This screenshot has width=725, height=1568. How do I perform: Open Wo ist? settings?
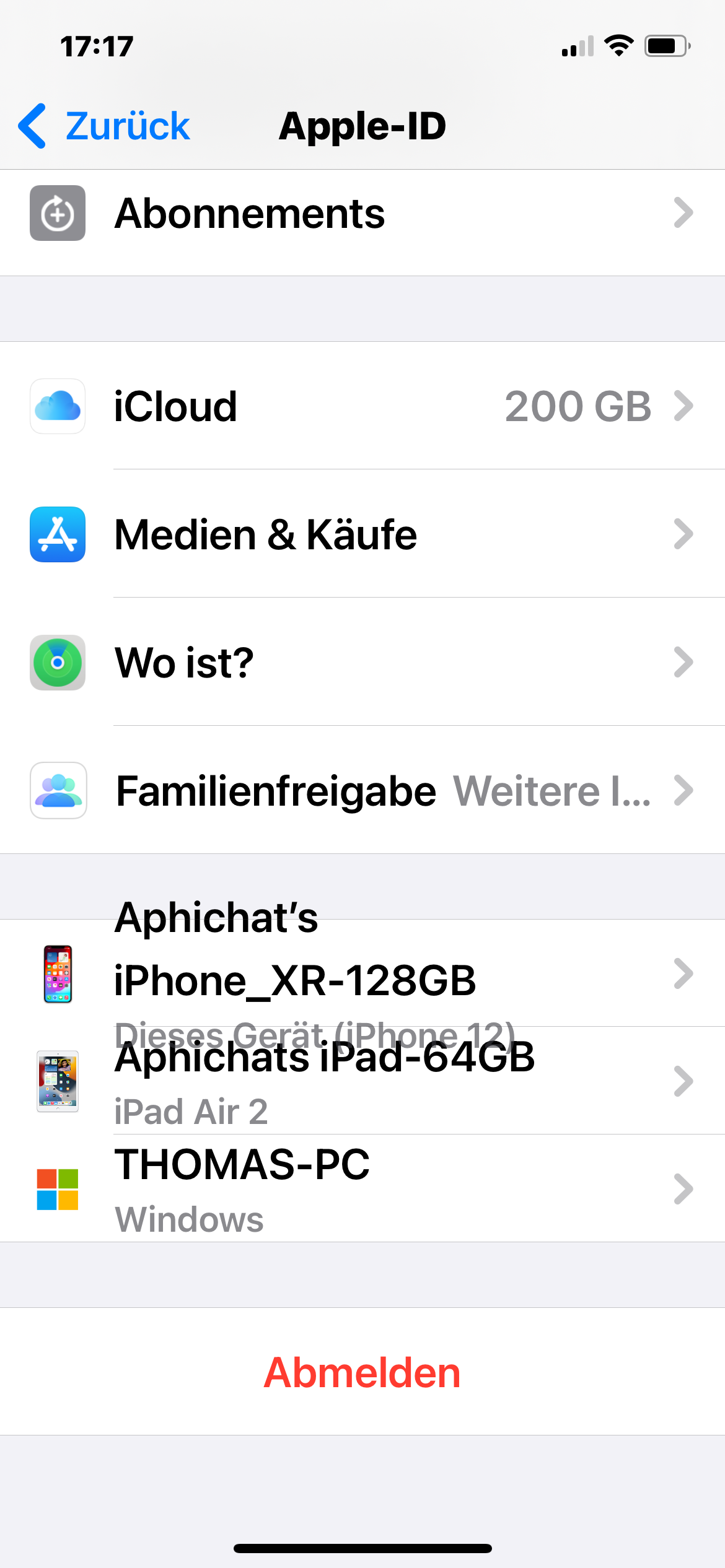(362, 663)
